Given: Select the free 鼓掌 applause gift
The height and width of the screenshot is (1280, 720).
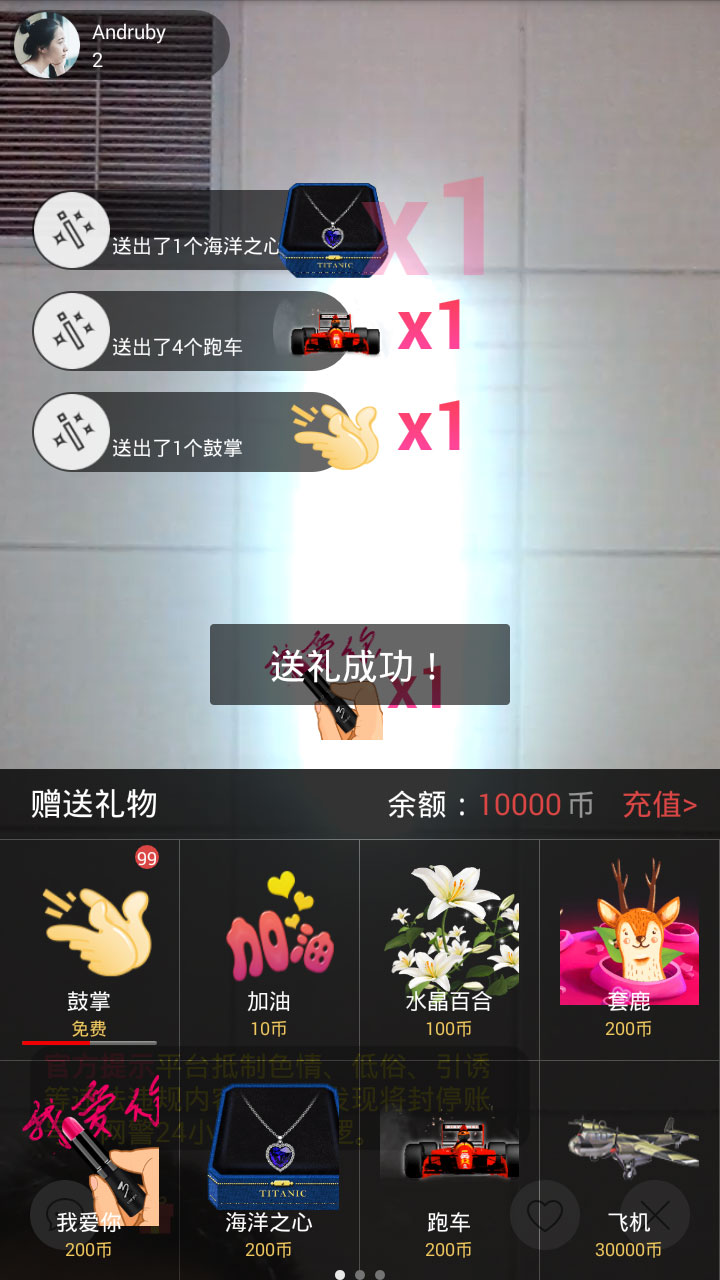Looking at the screenshot, I should pos(90,950).
